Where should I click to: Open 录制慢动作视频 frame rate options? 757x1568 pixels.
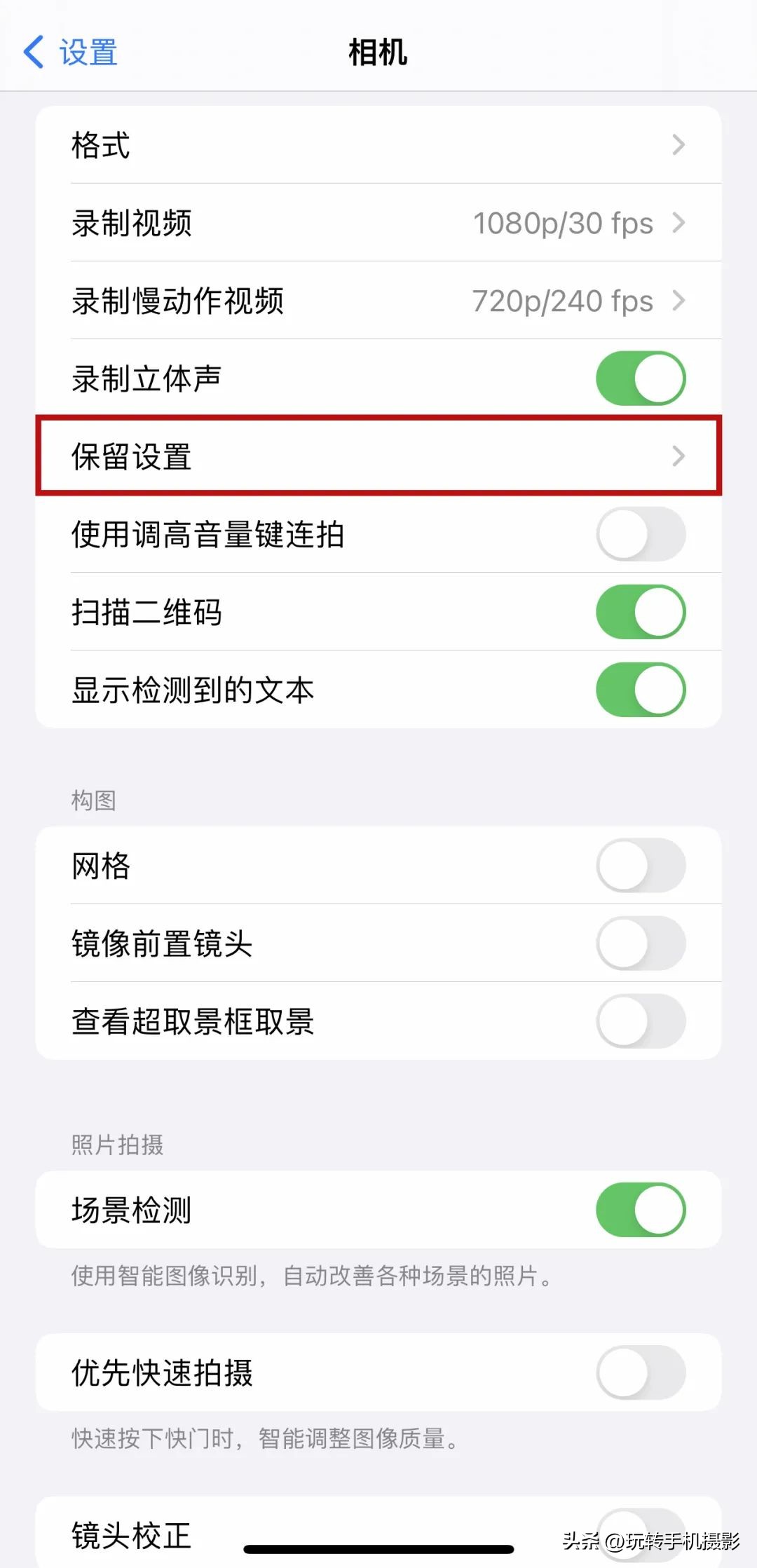click(x=378, y=301)
